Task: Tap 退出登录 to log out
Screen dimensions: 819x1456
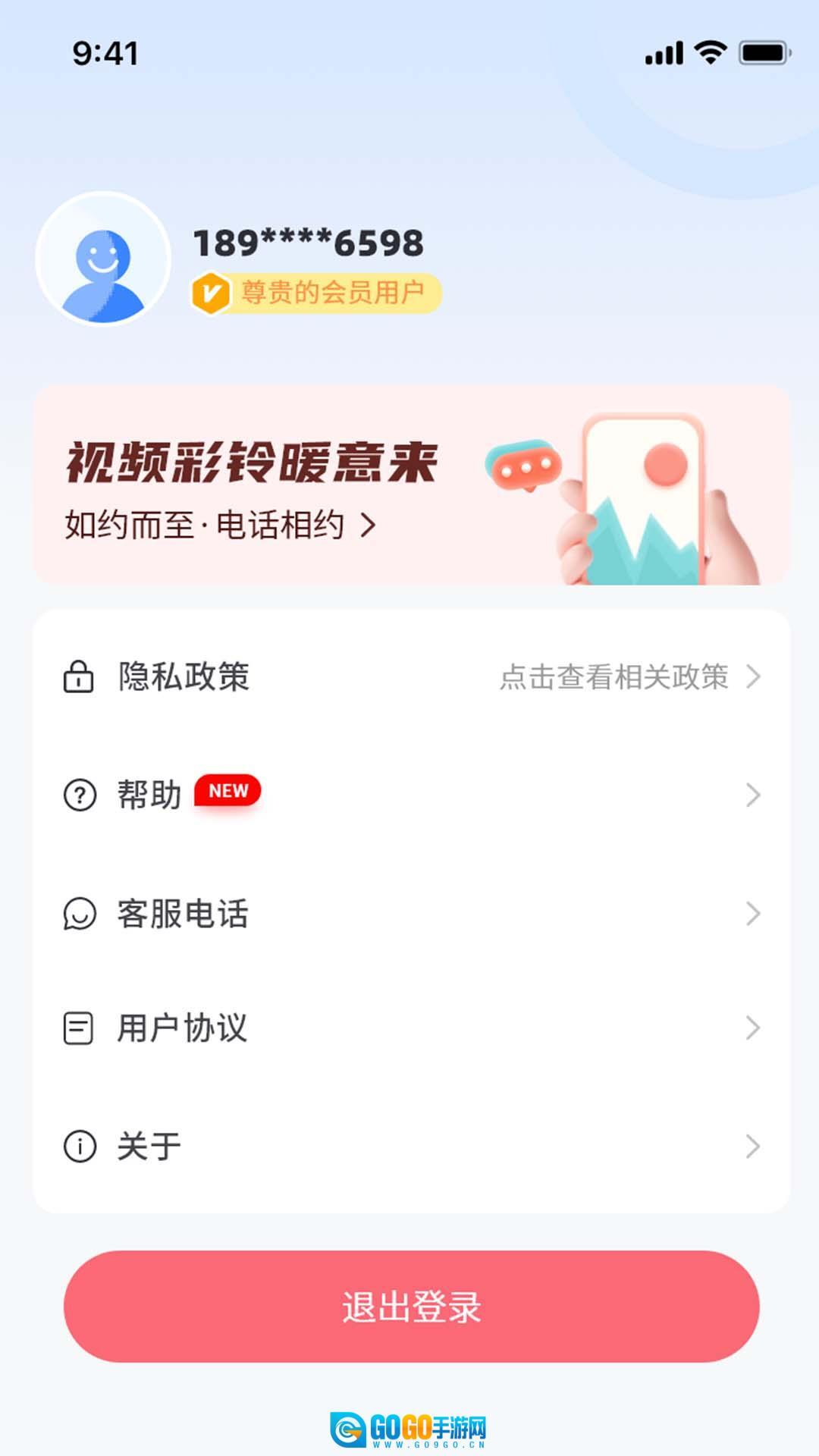Action: pyautogui.click(x=411, y=1307)
